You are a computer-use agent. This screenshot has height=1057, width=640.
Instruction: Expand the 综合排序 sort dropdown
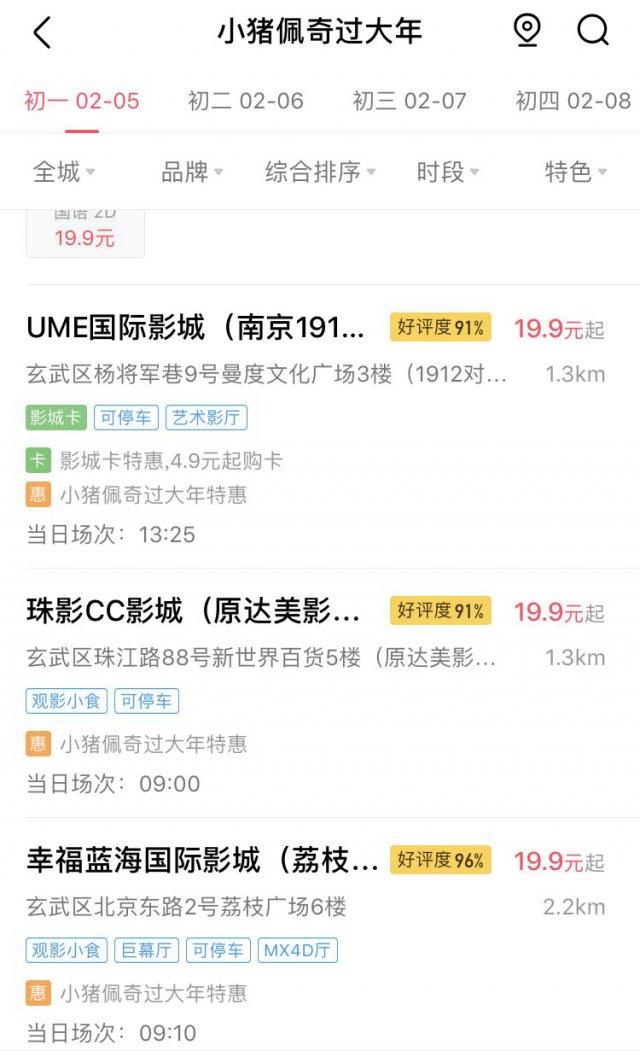pyautogui.click(x=320, y=172)
